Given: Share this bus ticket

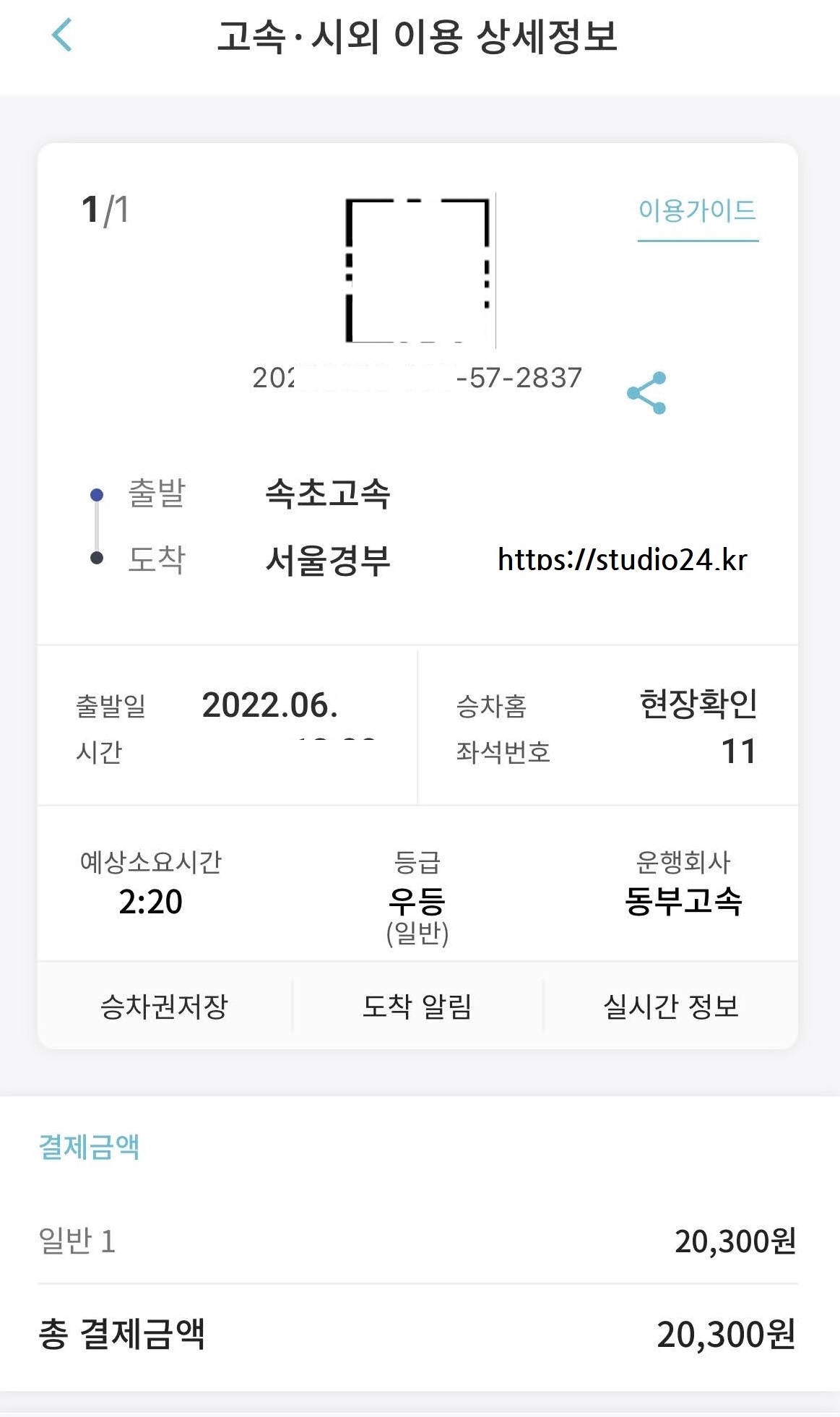Looking at the screenshot, I should tap(646, 393).
